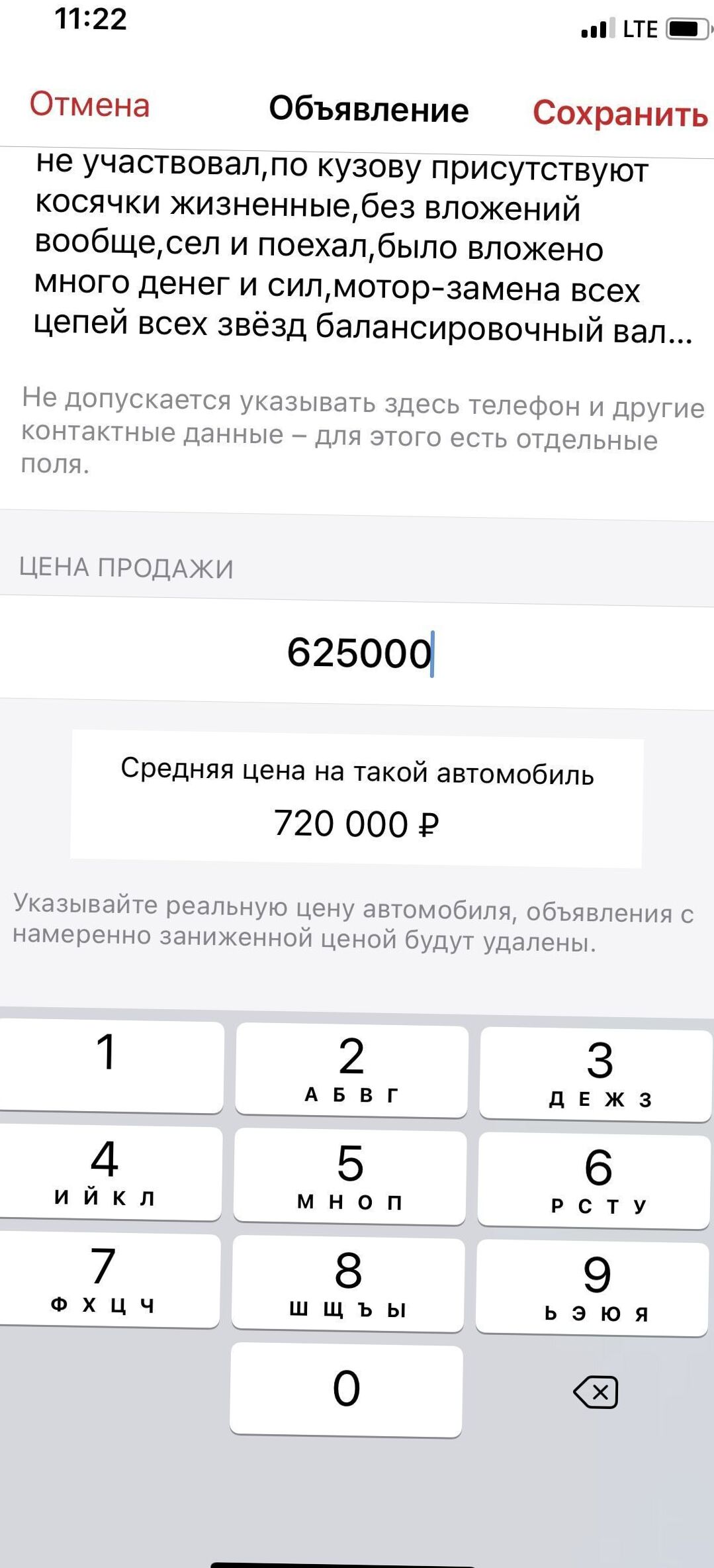Image resolution: width=714 pixels, height=1568 pixels.
Task: Focus the sale price field showing 625000
Action: click(x=357, y=652)
